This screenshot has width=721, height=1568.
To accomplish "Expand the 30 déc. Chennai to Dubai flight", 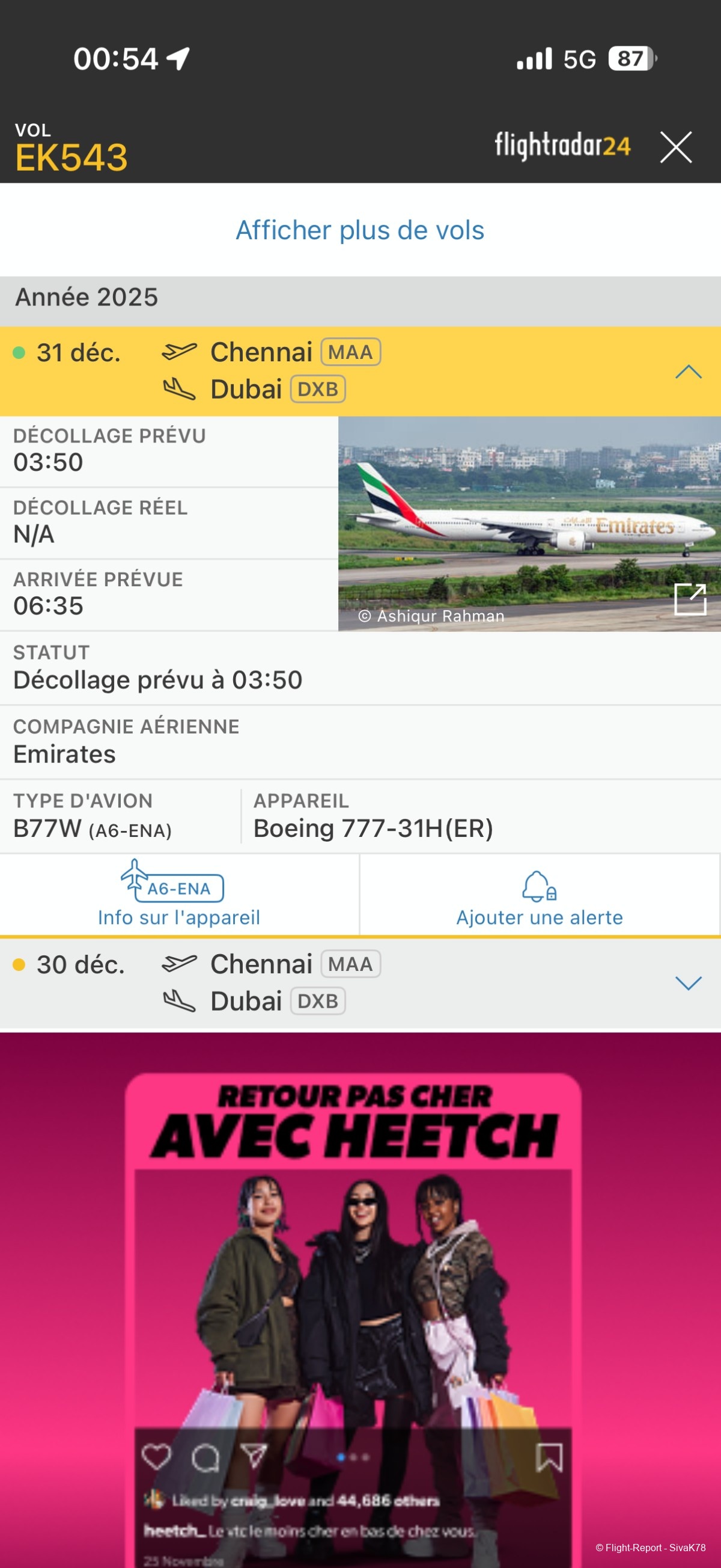I will point(688,982).
